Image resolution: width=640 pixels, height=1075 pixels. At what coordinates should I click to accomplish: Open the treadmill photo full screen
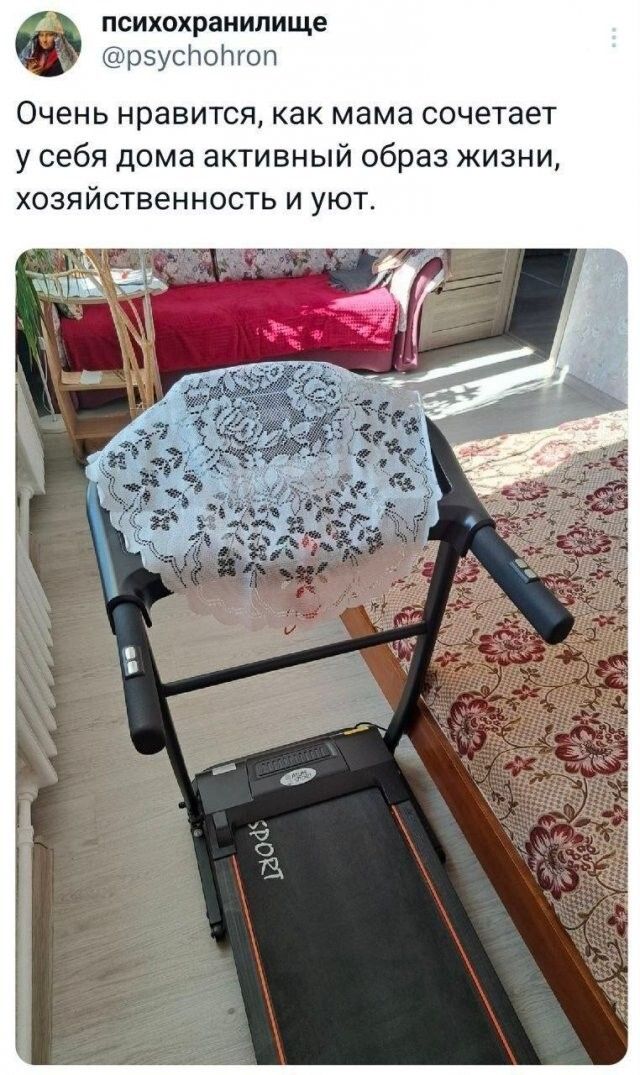click(320, 655)
